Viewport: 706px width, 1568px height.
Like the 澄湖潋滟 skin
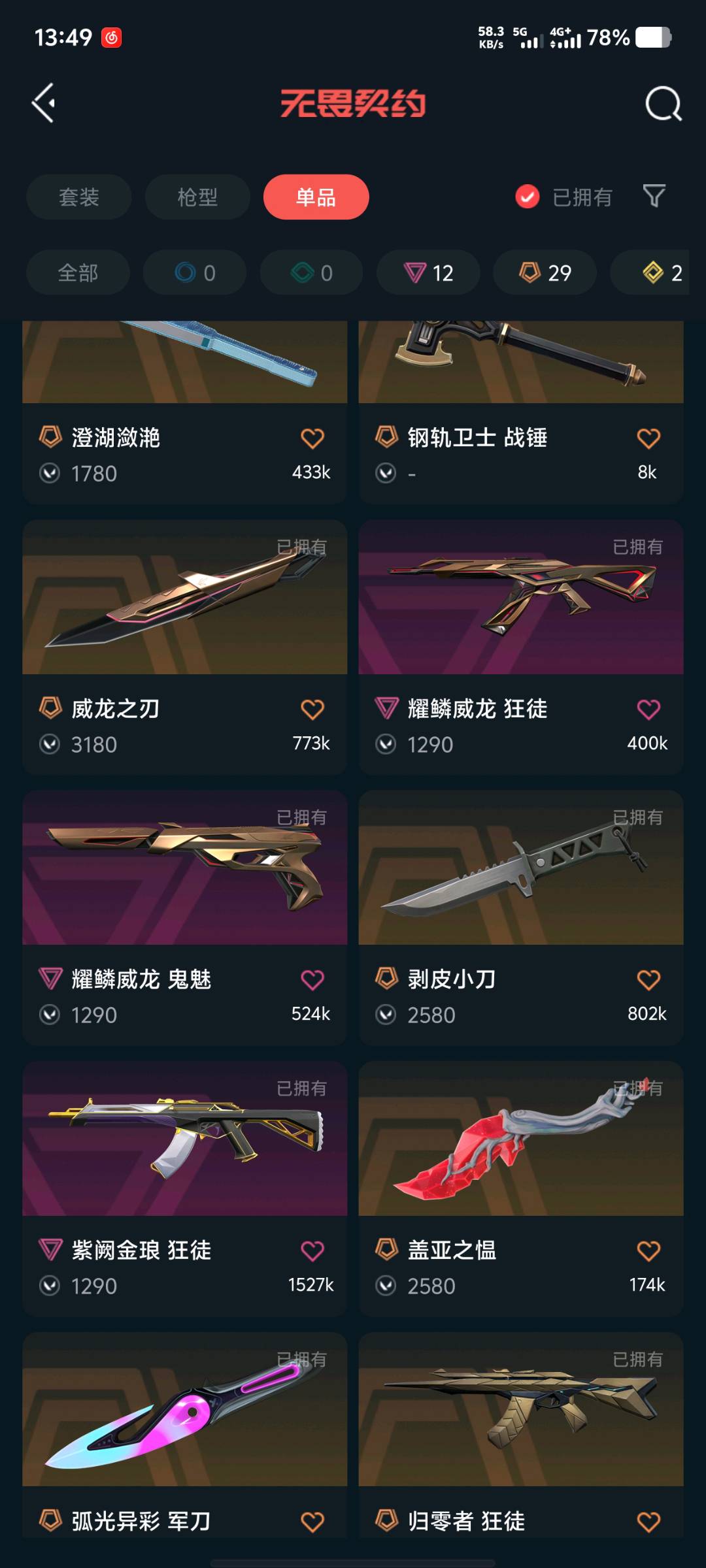pos(312,438)
